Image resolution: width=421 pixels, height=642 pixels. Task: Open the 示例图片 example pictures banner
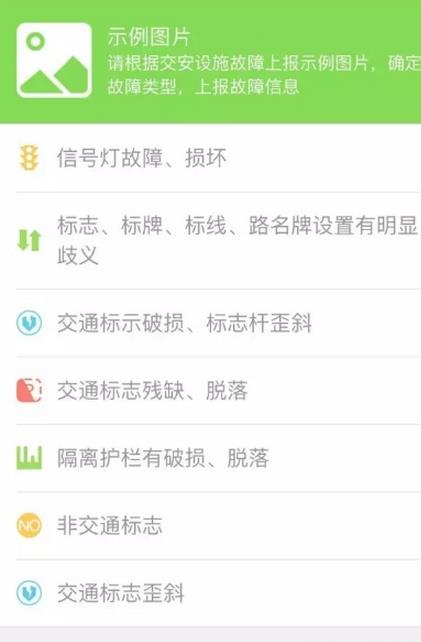tap(210, 61)
